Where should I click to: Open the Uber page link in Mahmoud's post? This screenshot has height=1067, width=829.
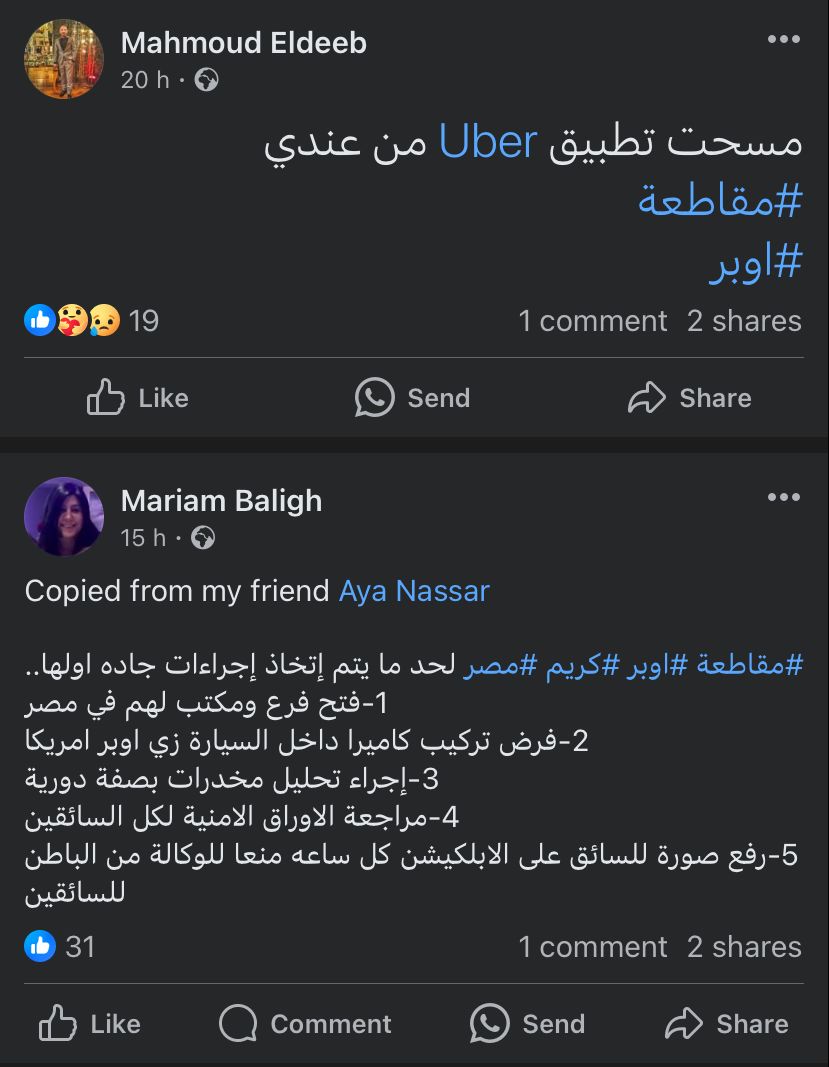coord(488,142)
